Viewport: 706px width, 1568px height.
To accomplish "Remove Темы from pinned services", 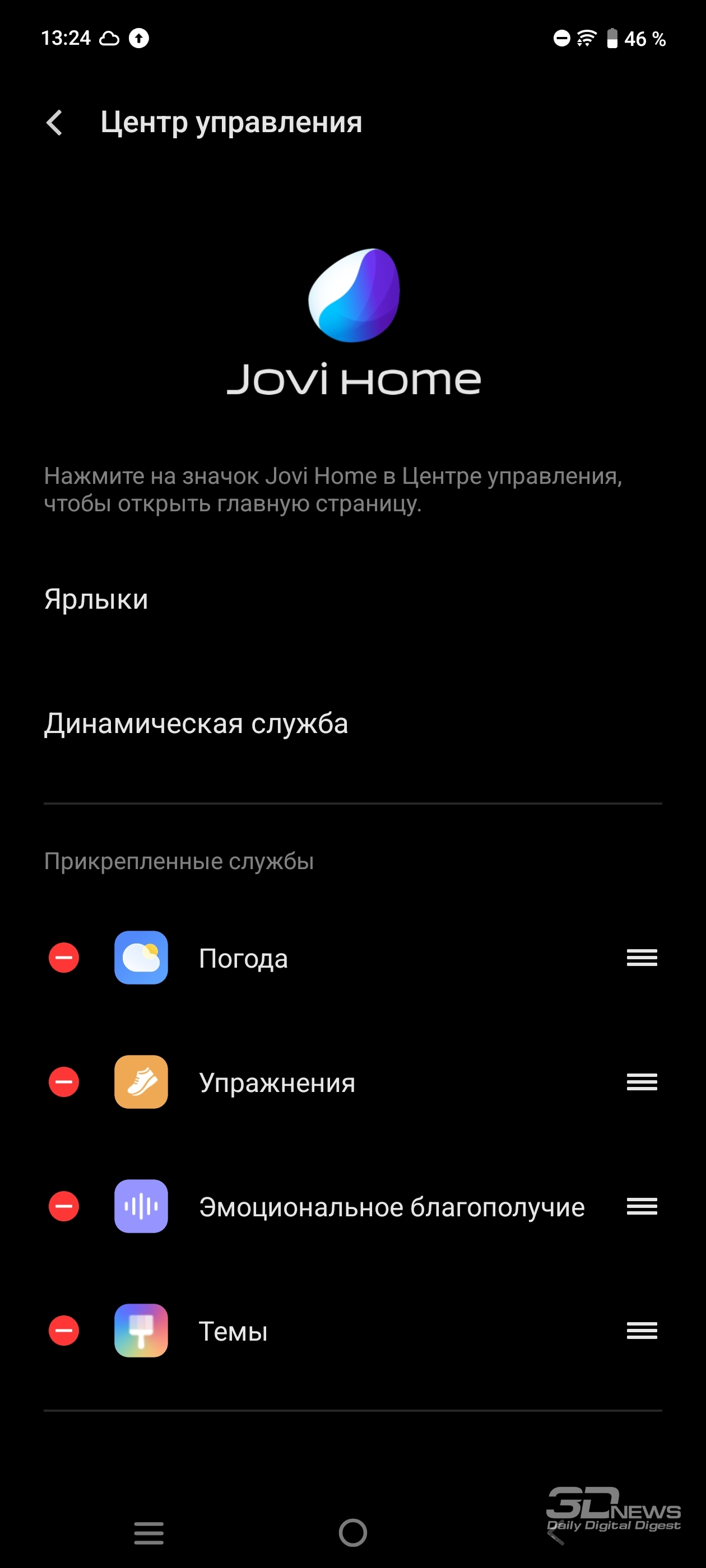I will (64, 1330).
